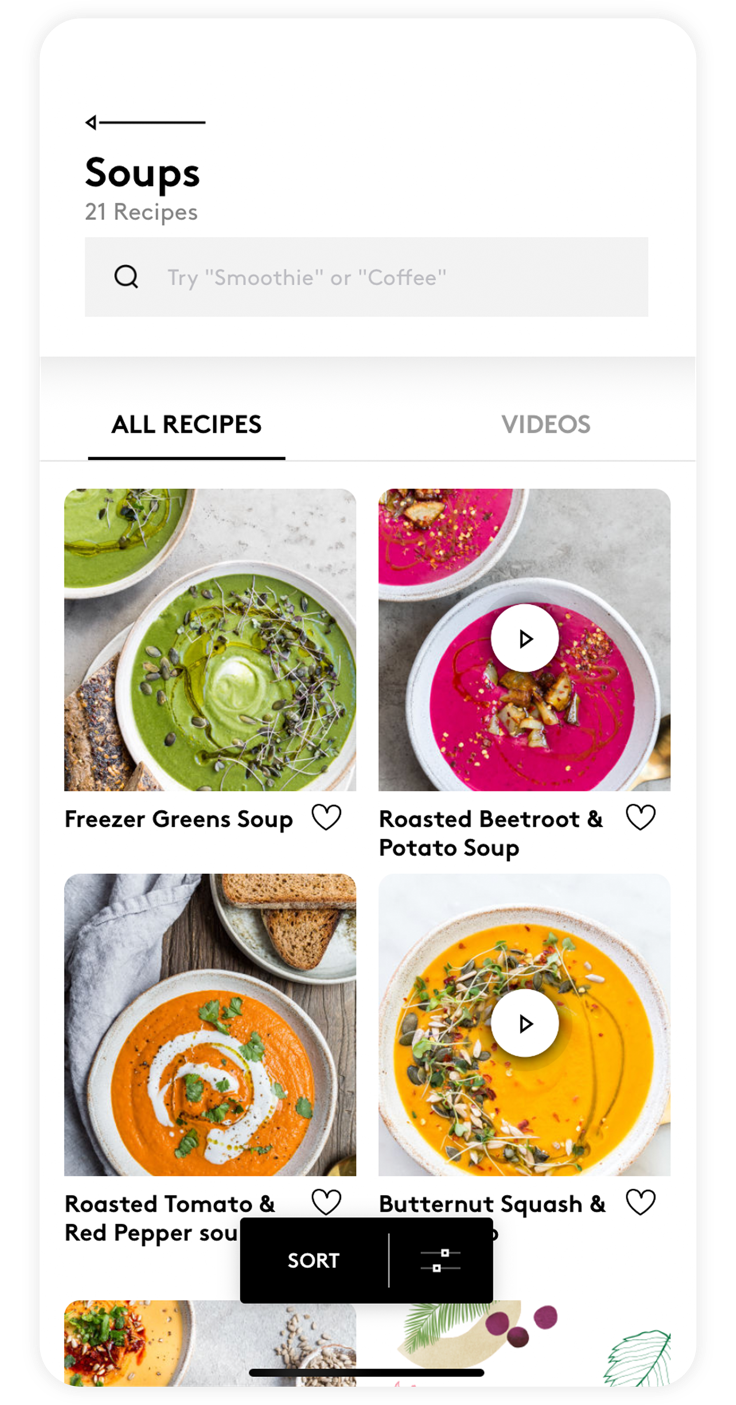Open the filter sliders
The image size is (736, 1405).
pos(441,1260)
